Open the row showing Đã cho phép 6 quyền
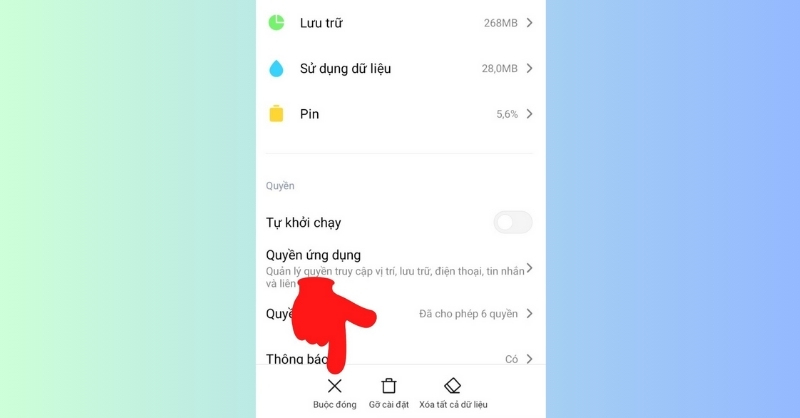The width and height of the screenshot is (800, 418). (468, 314)
